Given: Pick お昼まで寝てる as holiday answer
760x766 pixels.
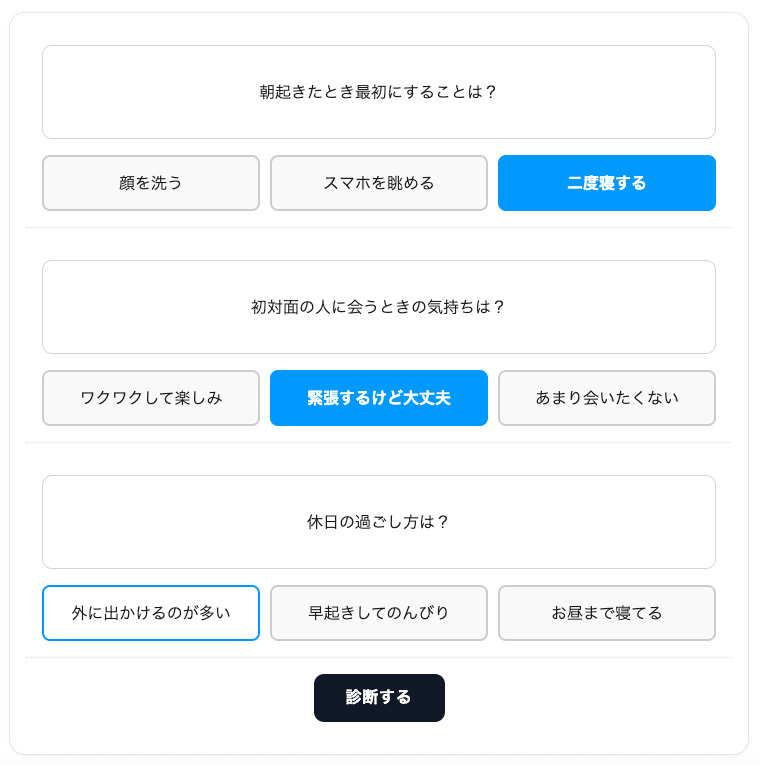Looking at the screenshot, I should click(607, 613).
